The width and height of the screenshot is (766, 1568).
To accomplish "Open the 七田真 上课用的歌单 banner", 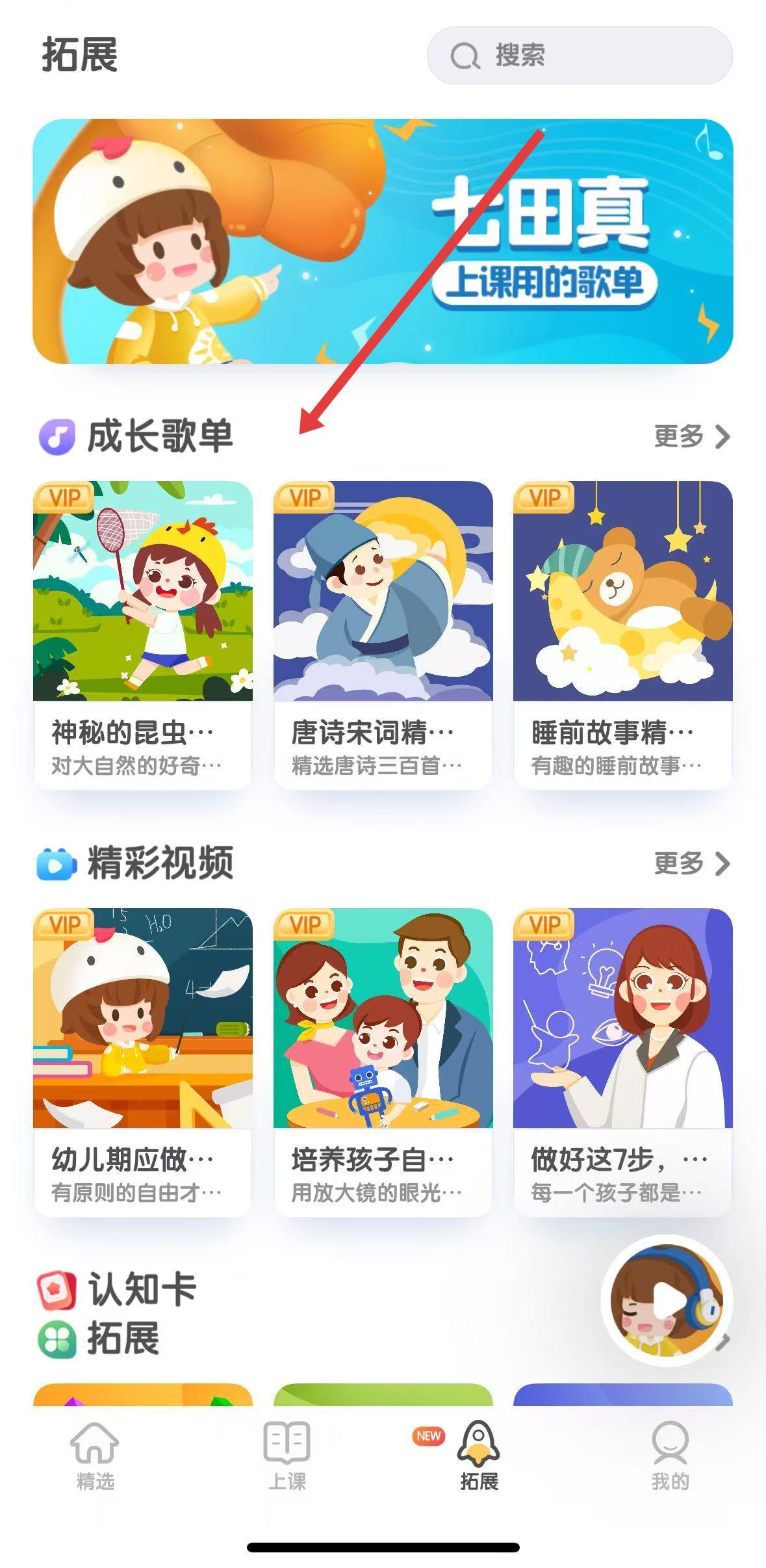I will point(383,241).
